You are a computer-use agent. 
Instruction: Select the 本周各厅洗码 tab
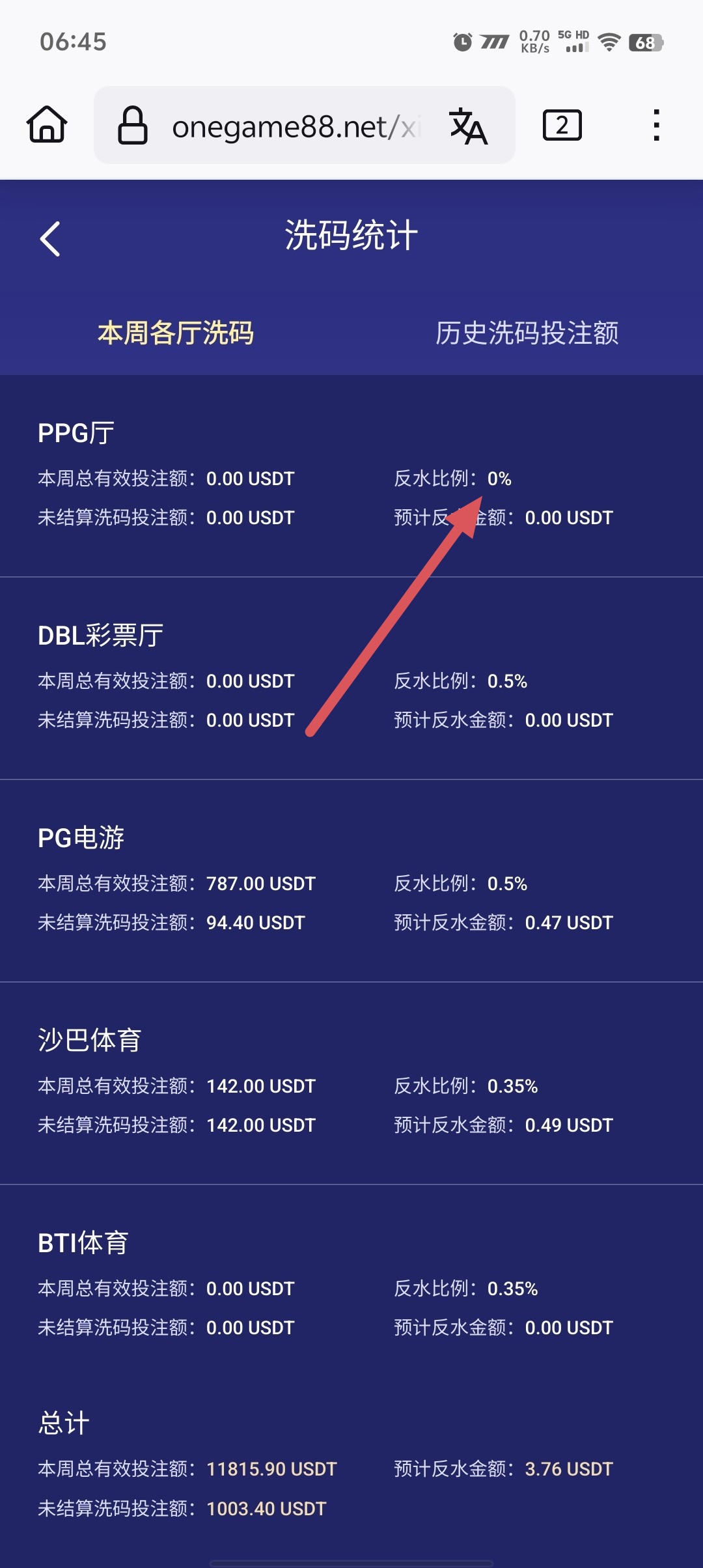tap(176, 333)
